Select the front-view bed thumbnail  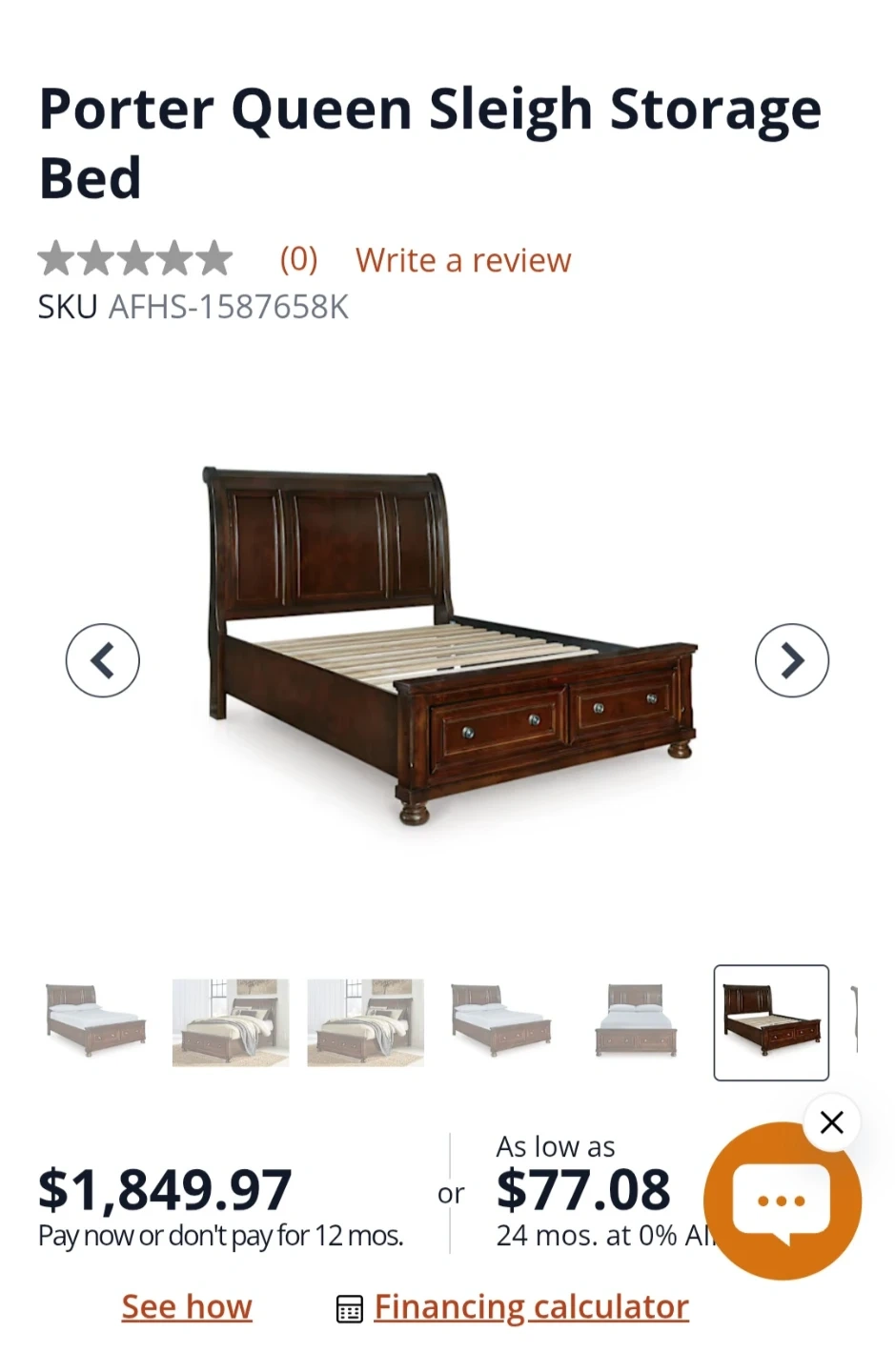click(x=636, y=1021)
